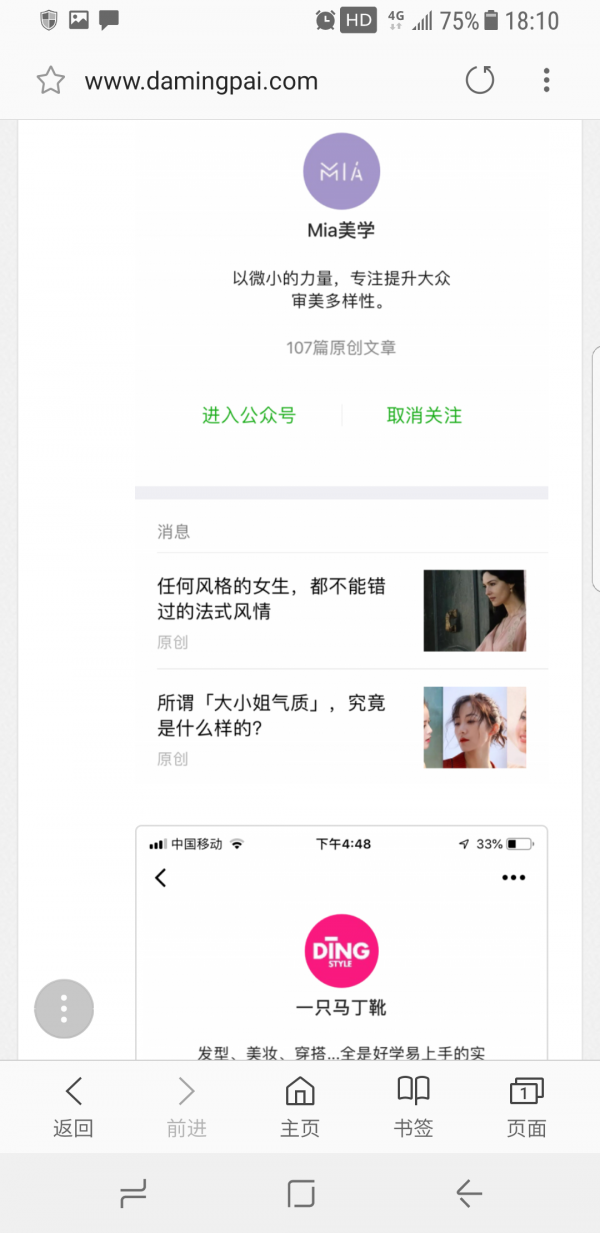Image resolution: width=600 pixels, height=1233 pixels.
Task: Open the browser overflow menu
Action: [546, 80]
